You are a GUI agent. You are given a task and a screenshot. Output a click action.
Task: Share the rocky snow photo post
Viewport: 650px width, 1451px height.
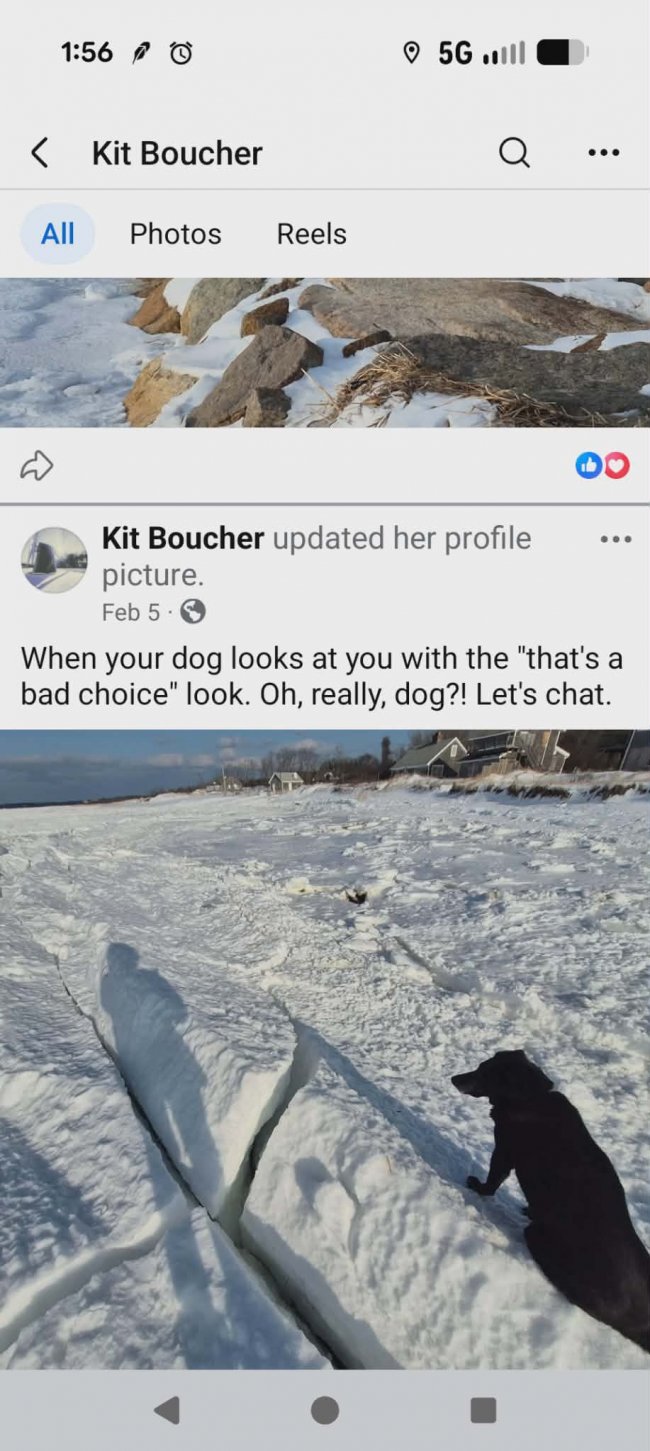tap(37, 465)
